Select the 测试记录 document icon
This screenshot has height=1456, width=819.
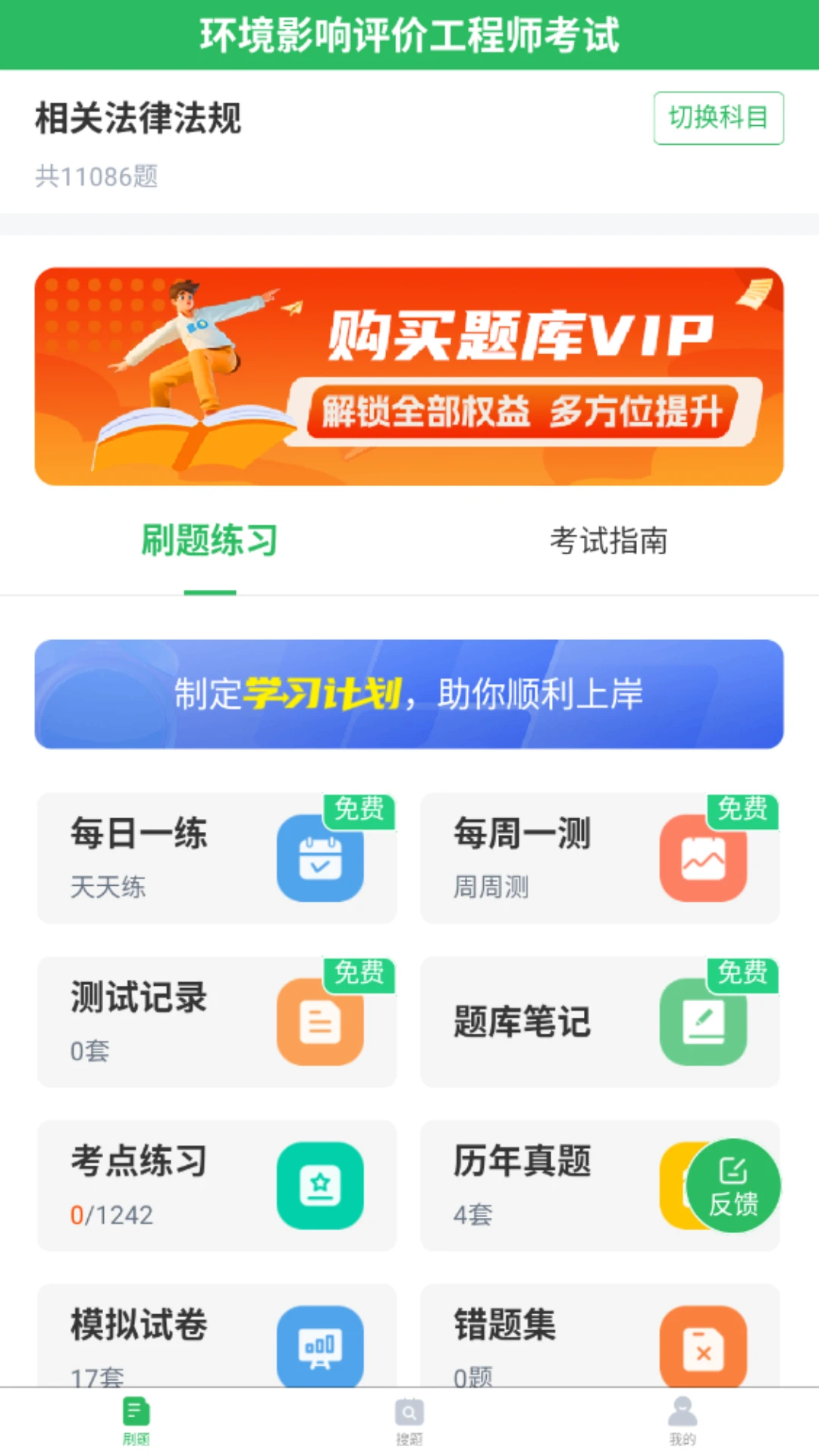(321, 1021)
